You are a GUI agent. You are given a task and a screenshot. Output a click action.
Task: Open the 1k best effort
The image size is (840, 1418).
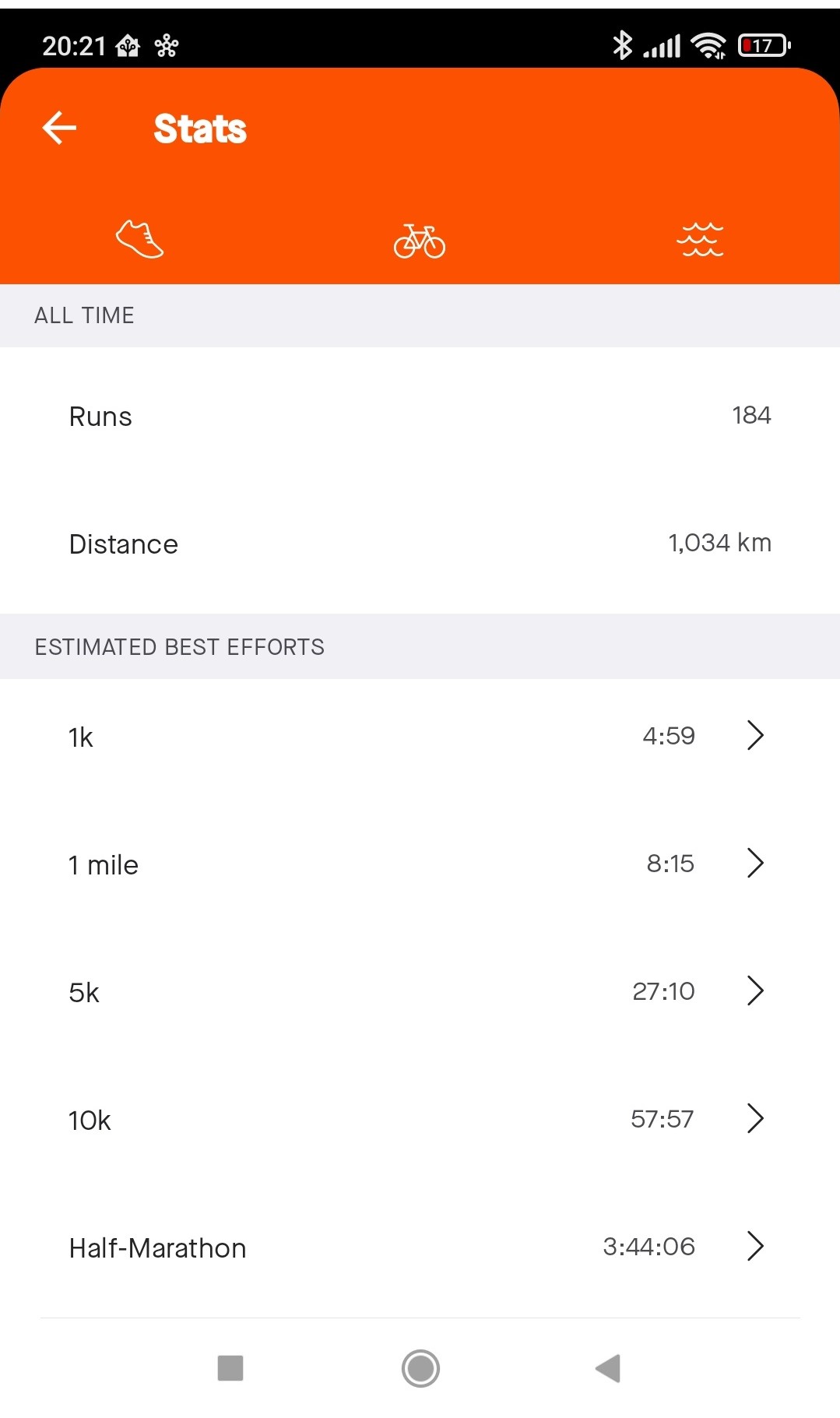tap(420, 736)
